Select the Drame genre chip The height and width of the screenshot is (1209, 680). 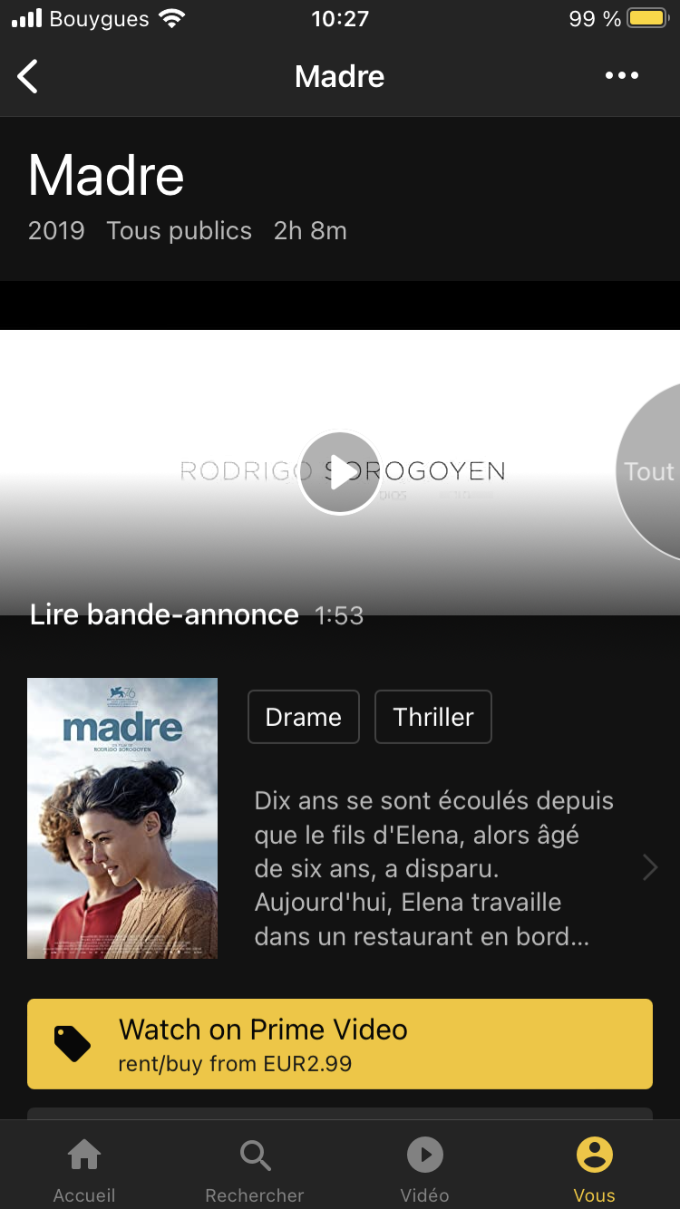click(303, 717)
